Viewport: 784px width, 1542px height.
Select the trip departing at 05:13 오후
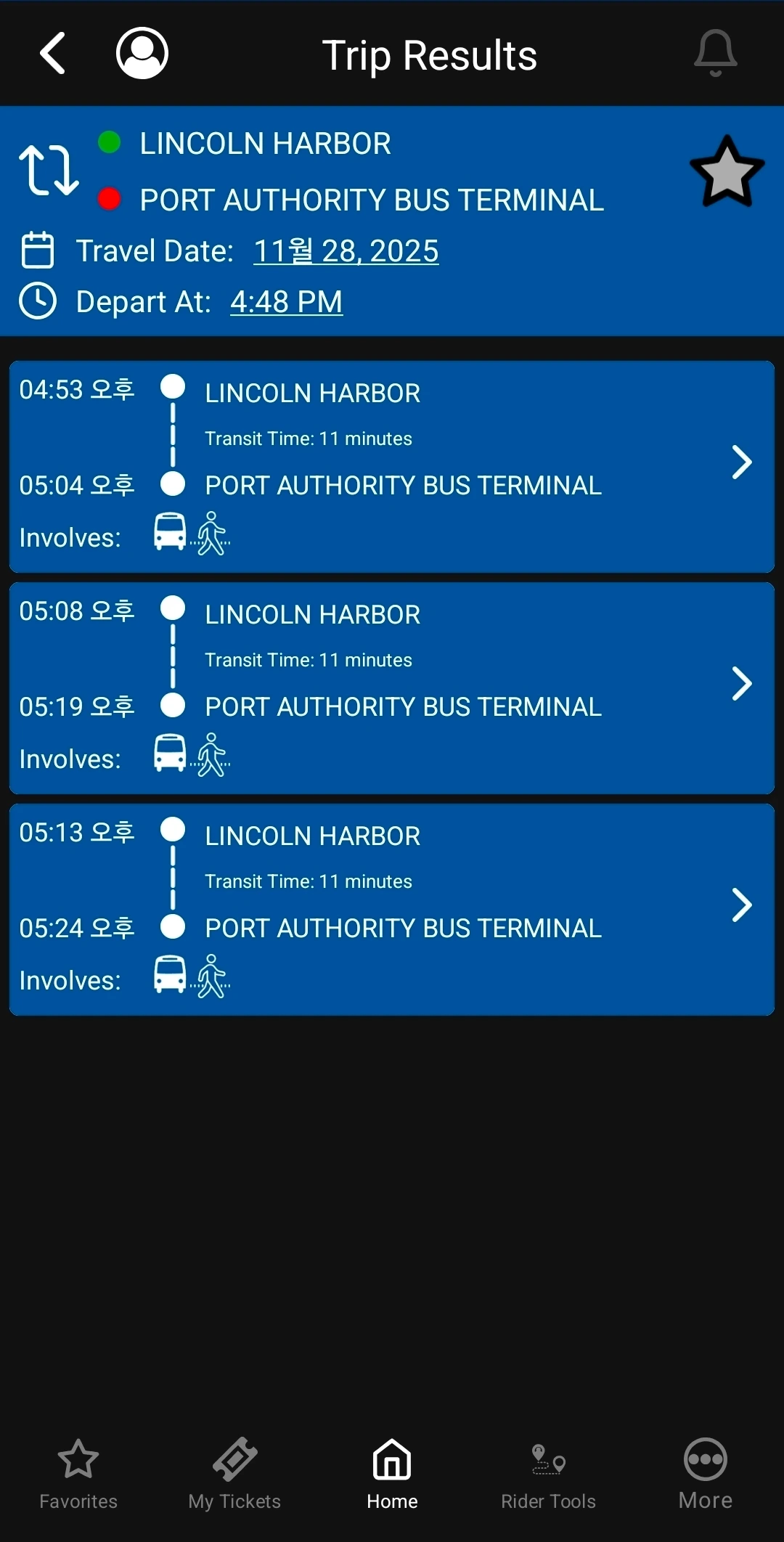[392, 909]
